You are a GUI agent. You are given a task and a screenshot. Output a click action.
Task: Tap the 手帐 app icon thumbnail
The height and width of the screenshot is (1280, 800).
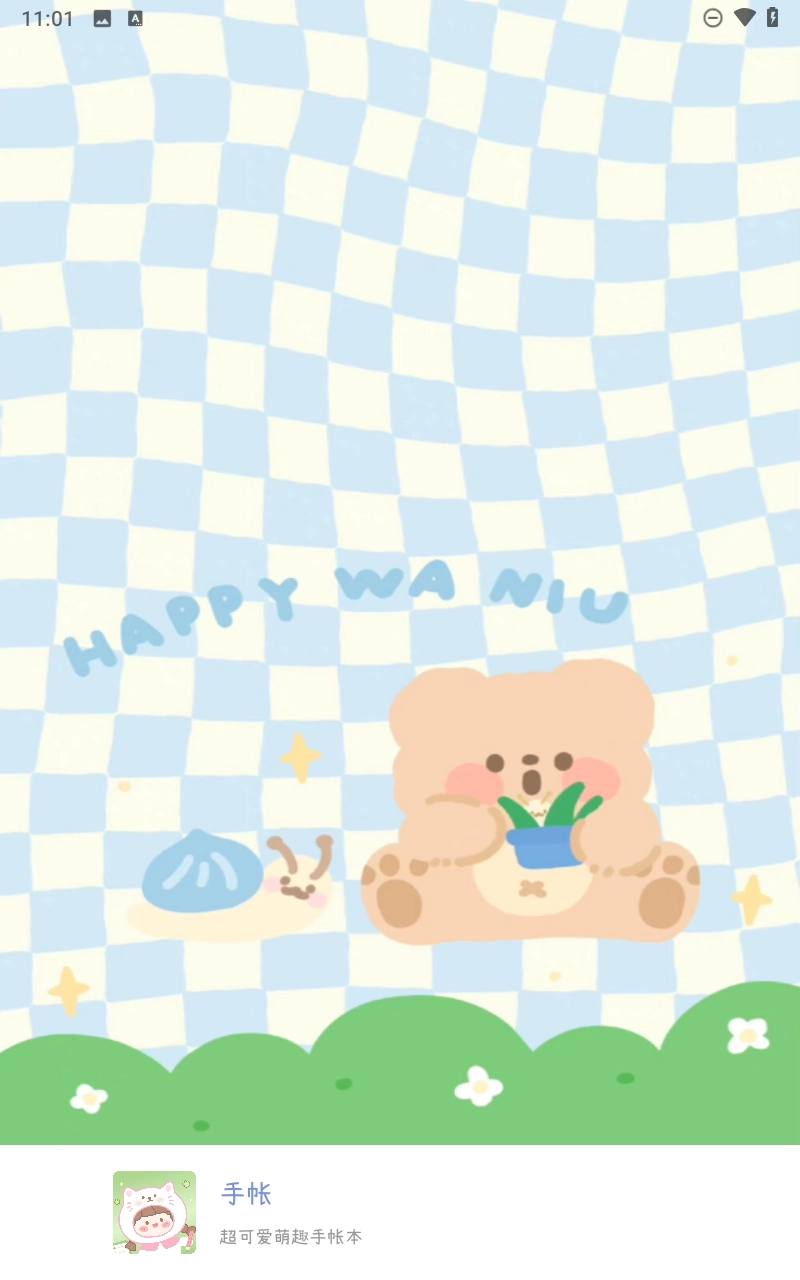[153, 1209]
